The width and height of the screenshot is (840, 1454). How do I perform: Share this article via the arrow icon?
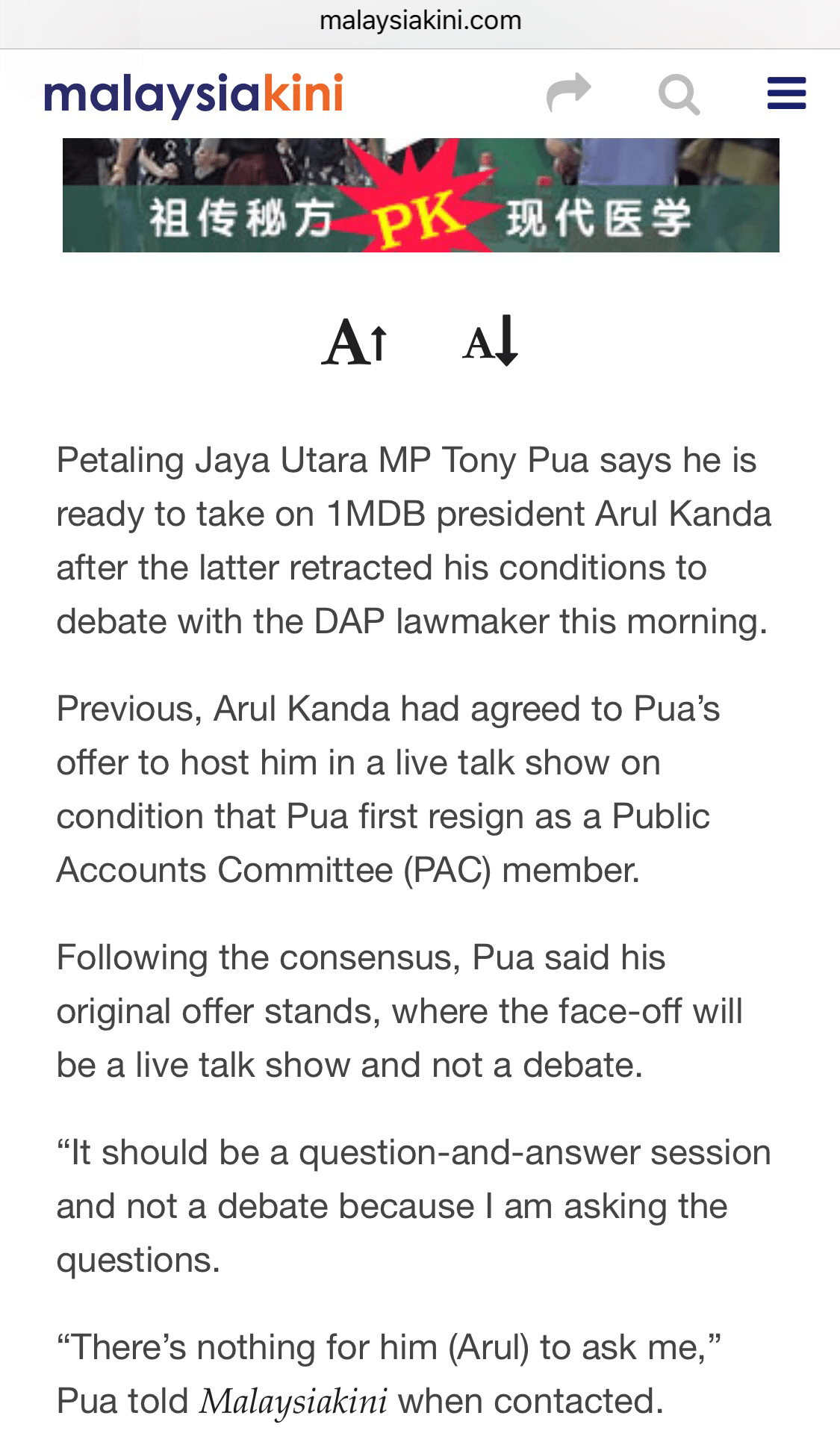point(569,93)
